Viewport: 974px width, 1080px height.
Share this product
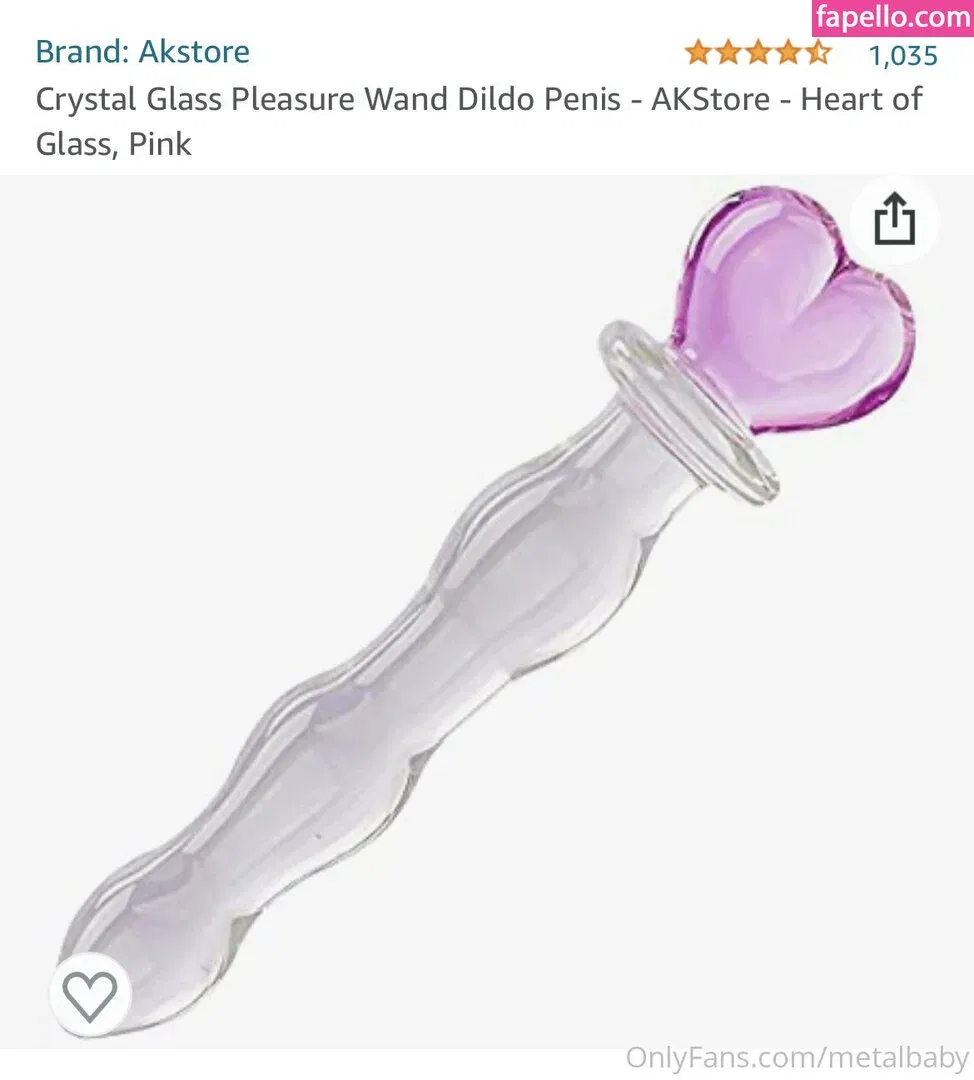click(894, 219)
